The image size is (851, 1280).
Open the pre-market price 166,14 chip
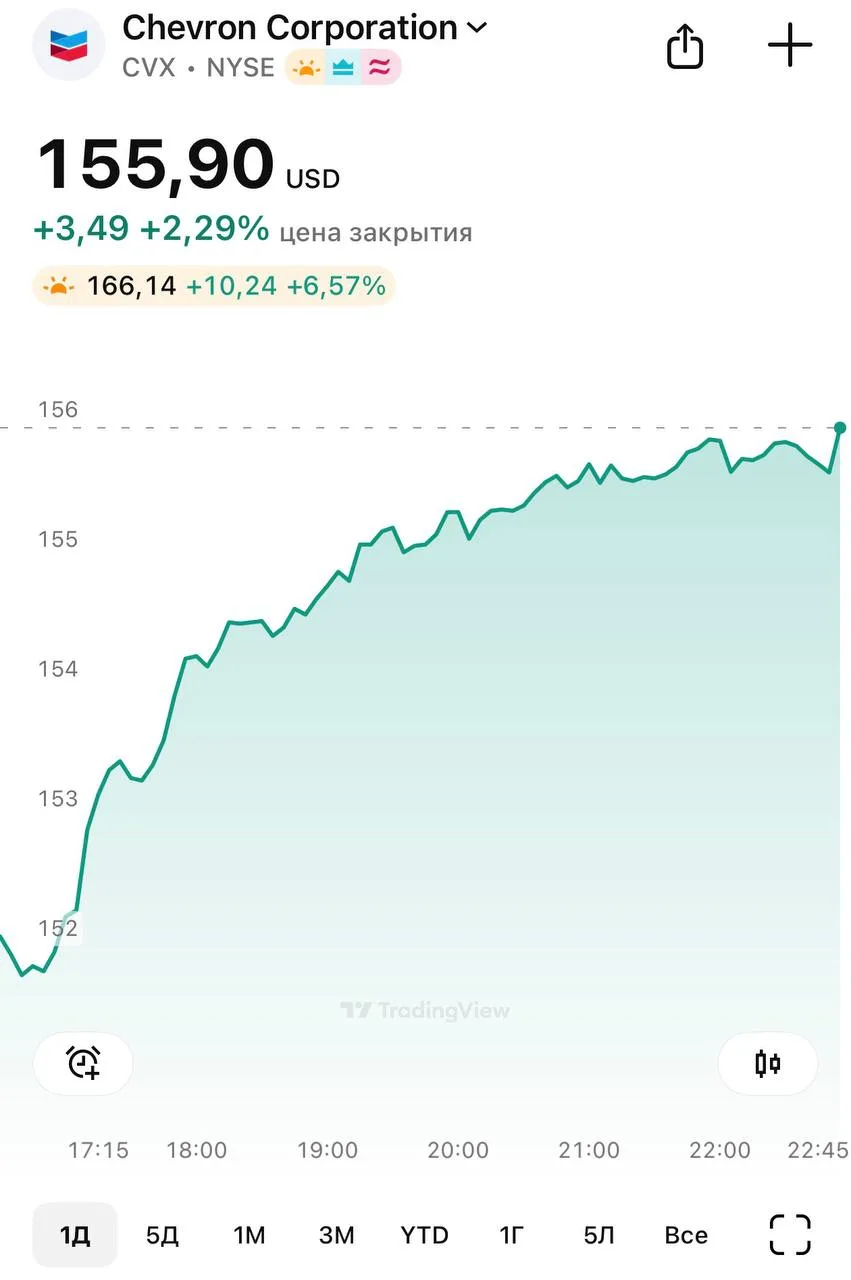pyautogui.click(x=214, y=286)
